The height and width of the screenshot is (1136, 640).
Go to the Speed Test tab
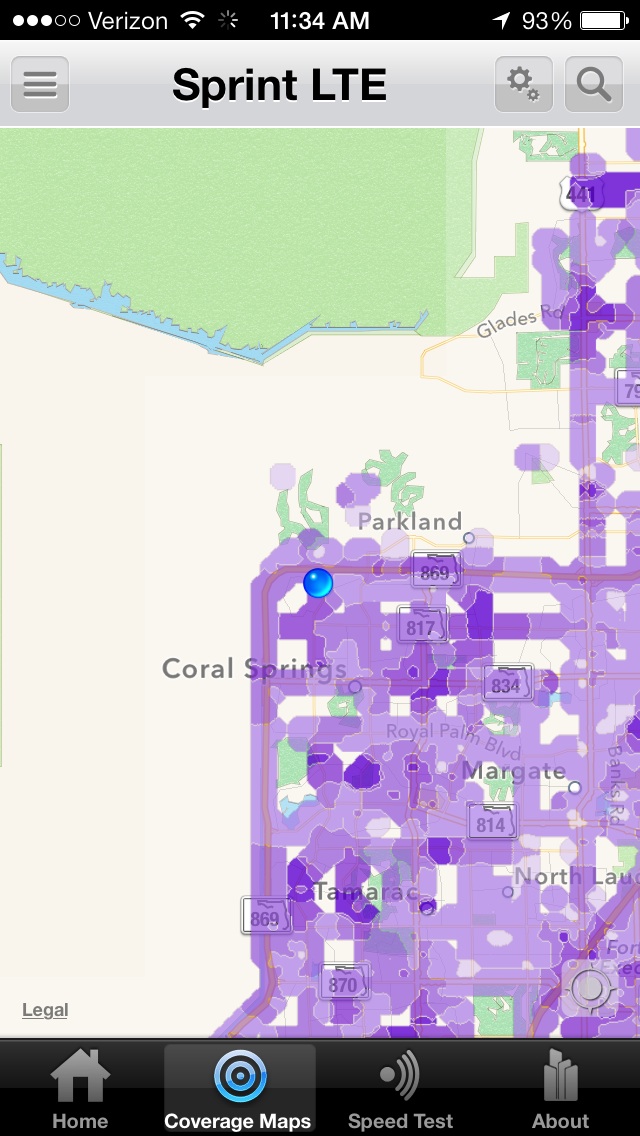[x=400, y=1088]
